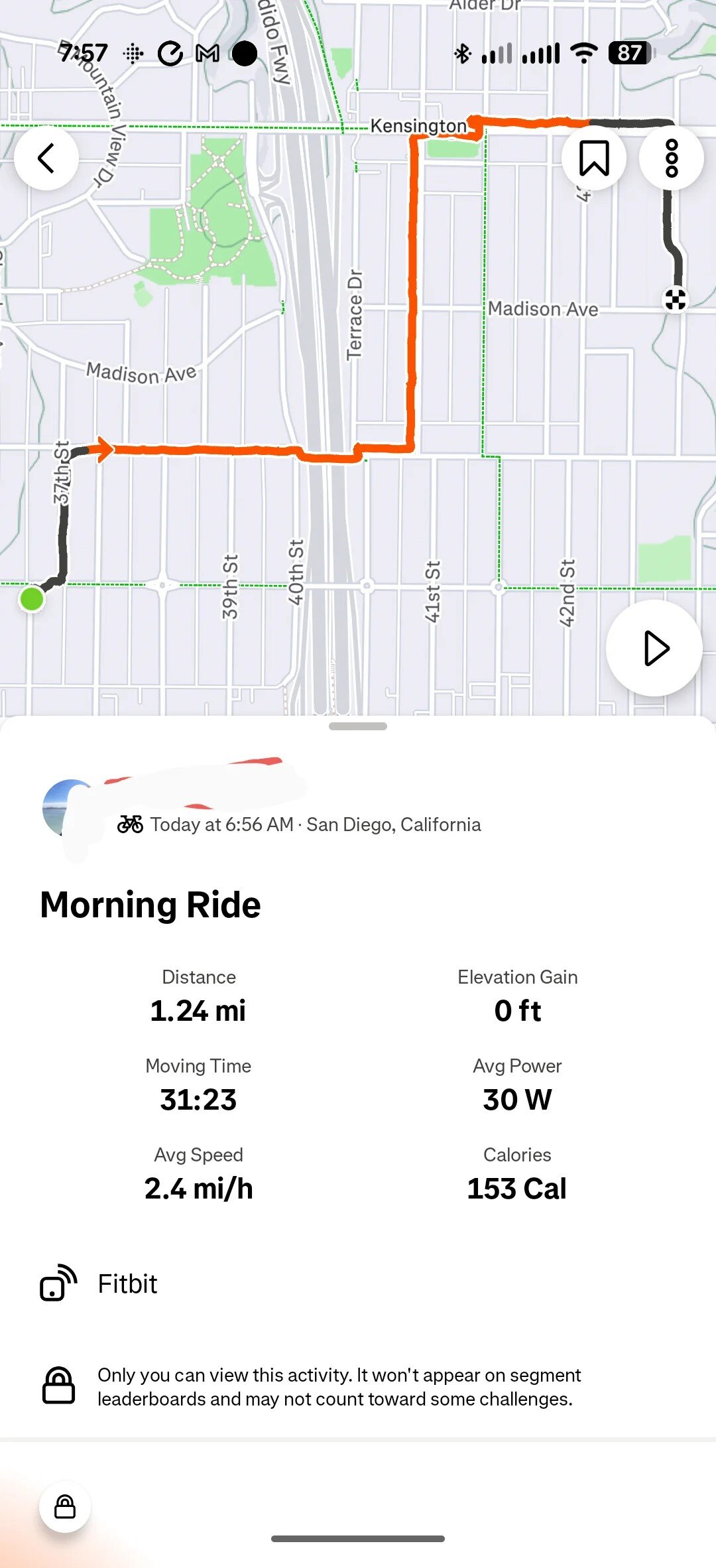Open the ride replay via the play button
This screenshot has height=1568, width=716.
point(654,648)
